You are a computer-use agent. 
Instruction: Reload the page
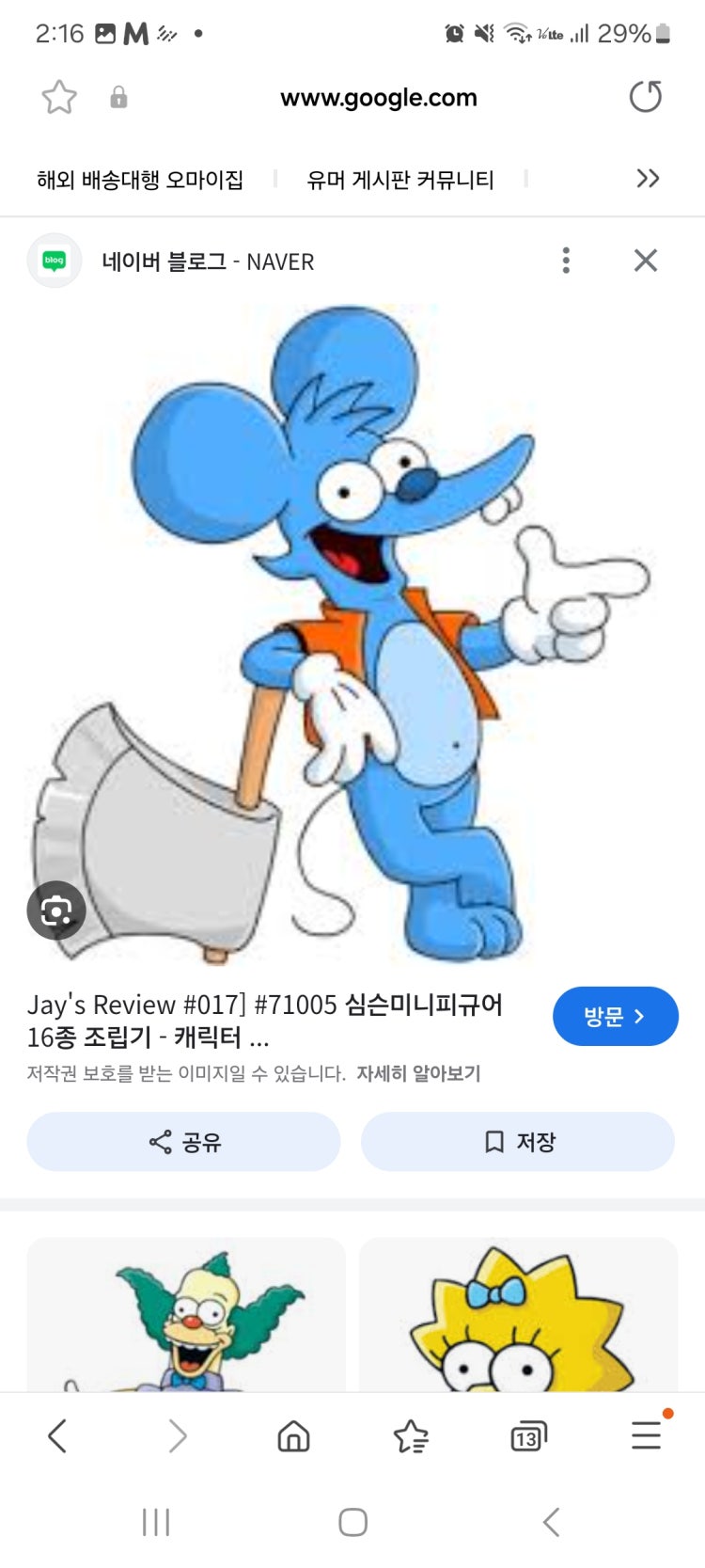(645, 97)
